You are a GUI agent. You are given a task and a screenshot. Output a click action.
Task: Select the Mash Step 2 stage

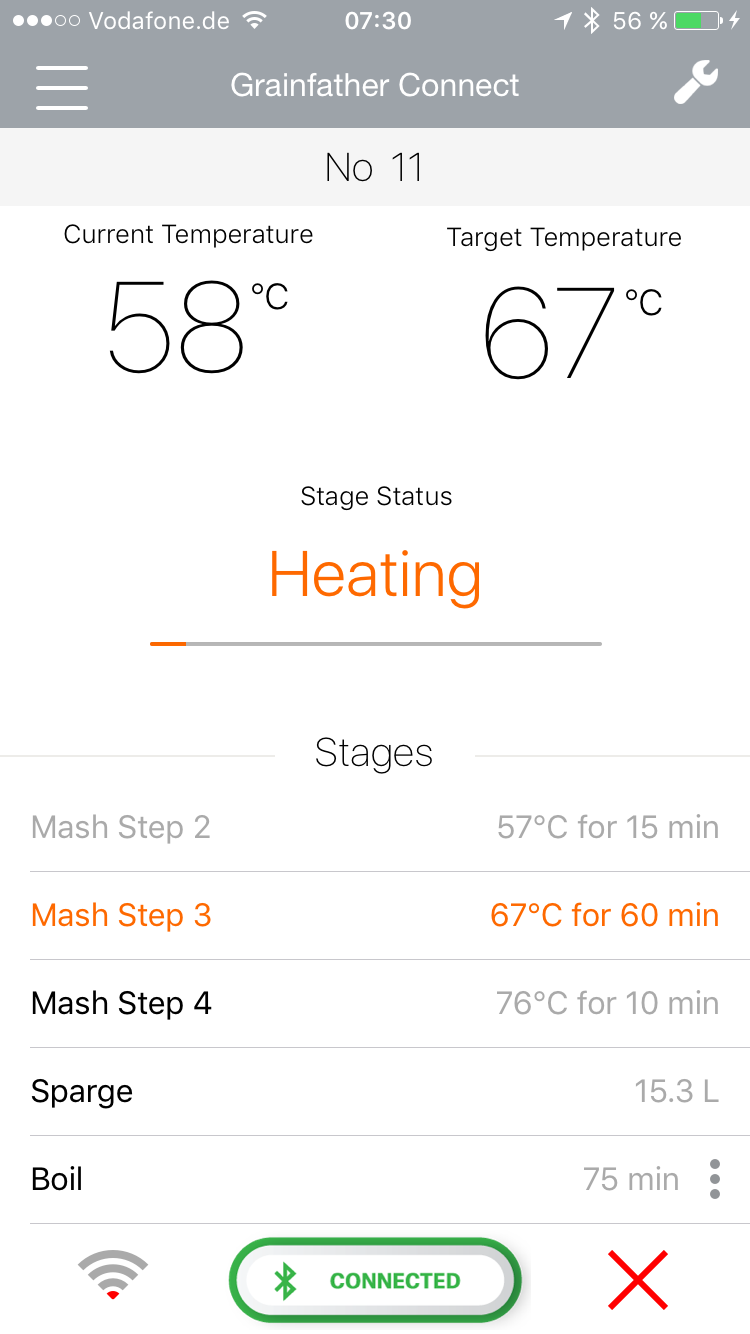tap(375, 827)
